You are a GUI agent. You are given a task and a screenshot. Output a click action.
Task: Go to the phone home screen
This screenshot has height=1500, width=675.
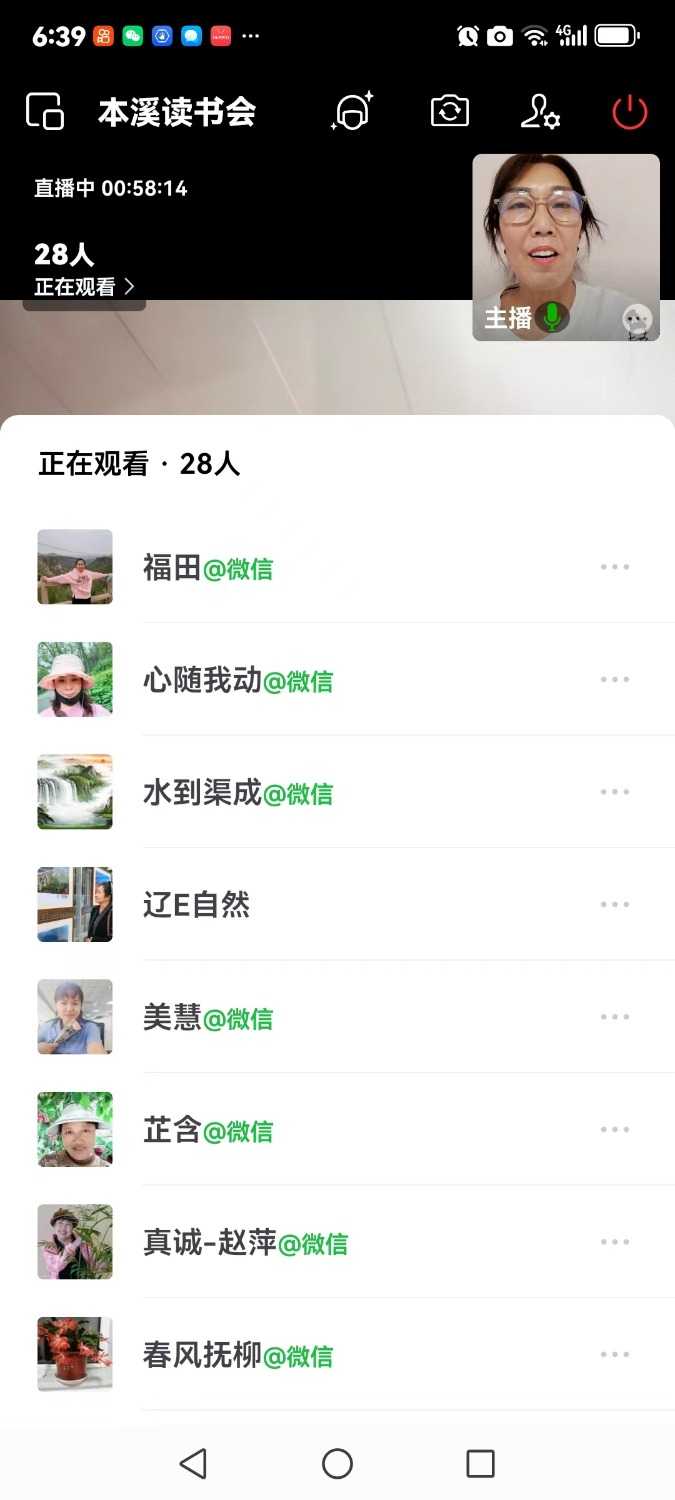337,1464
